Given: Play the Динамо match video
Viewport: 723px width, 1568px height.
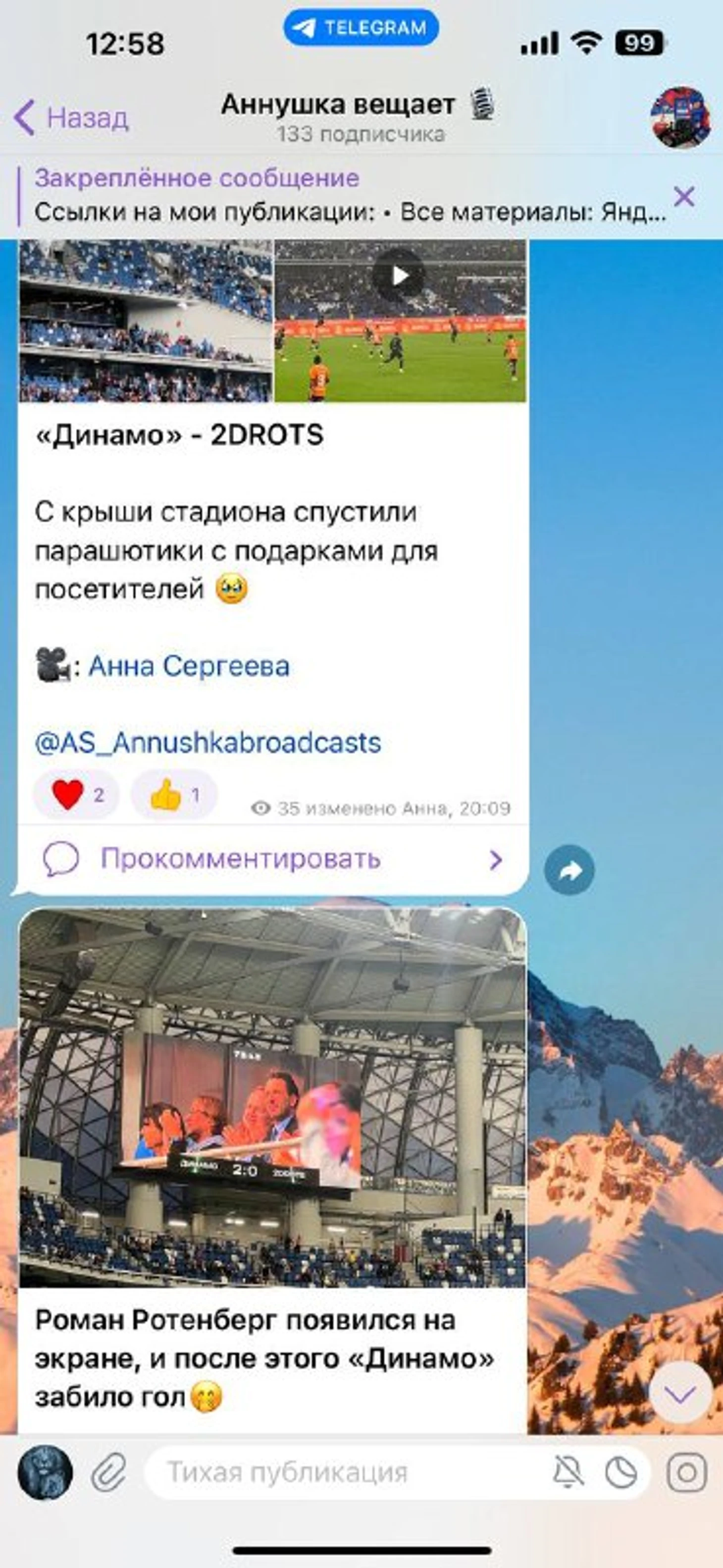Looking at the screenshot, I should [399, 276].
